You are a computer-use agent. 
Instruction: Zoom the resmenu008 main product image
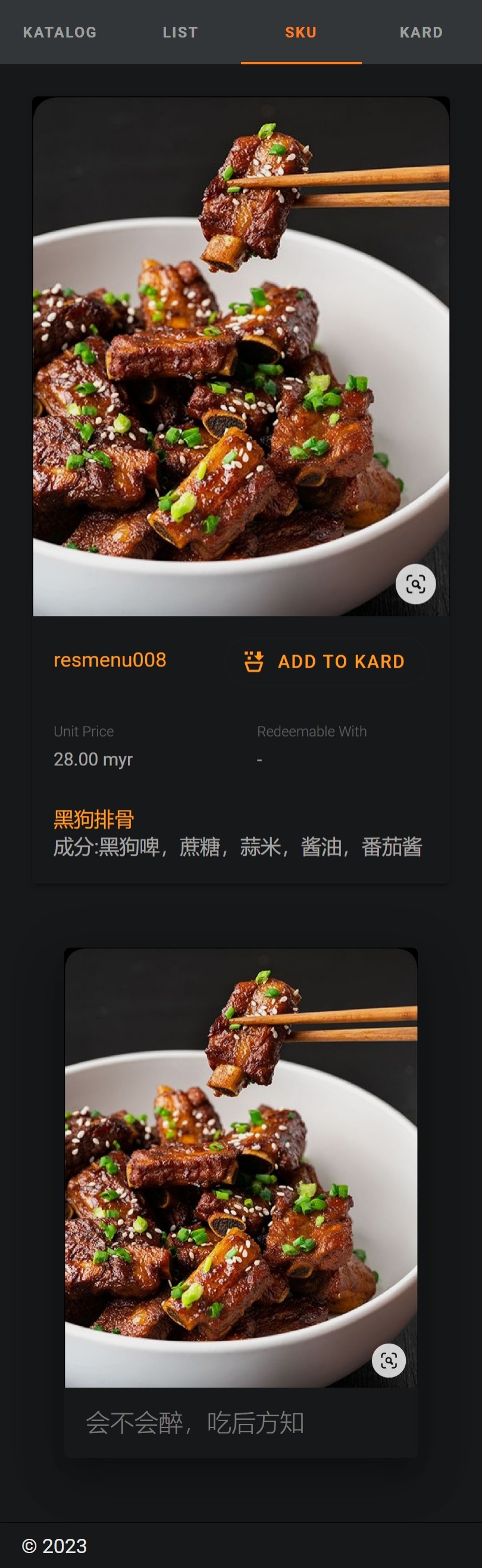click(416, 584)
